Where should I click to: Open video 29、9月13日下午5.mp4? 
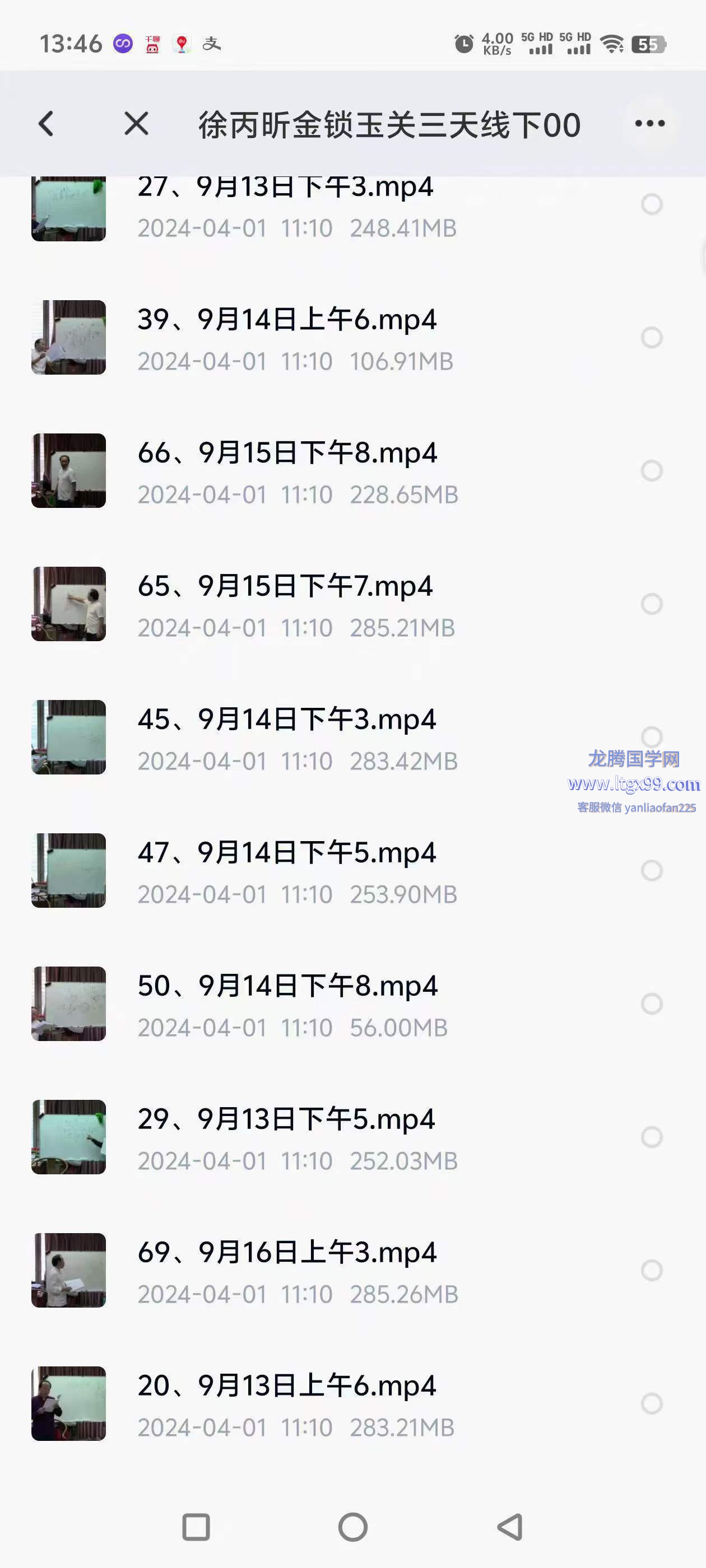pos(286,1119)
